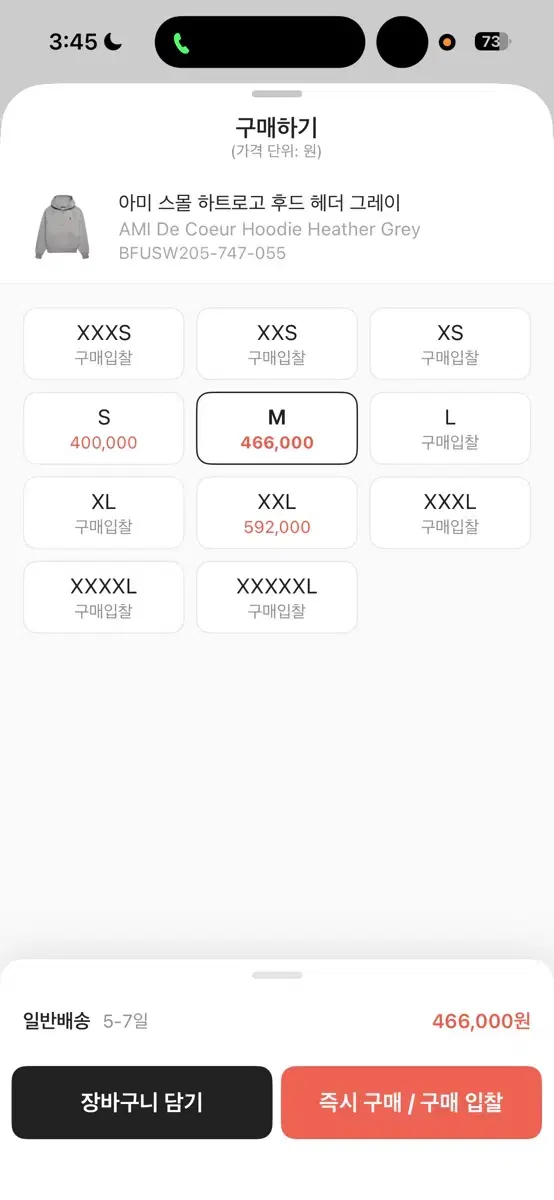This screenshot has height=1200, width=554.
Task: Tap the 일반배송 5-7일 delivery row
Action: coord(277,1021)
